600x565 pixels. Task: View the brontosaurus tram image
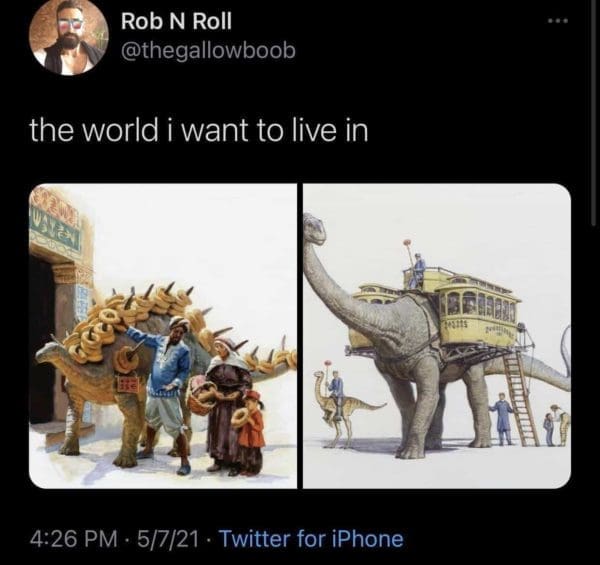436,335
